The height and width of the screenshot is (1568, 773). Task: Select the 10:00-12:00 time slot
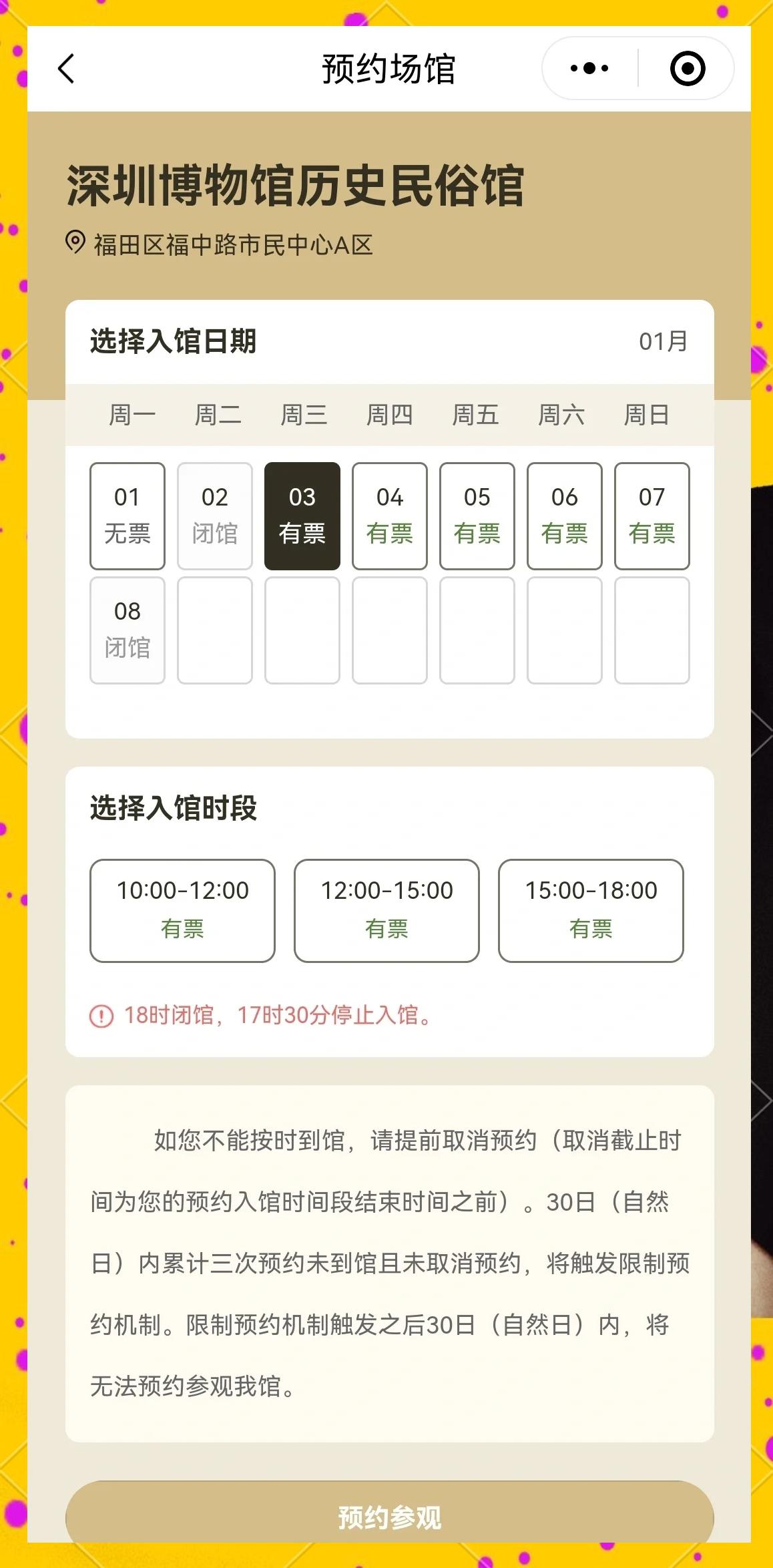coord(182,910)
